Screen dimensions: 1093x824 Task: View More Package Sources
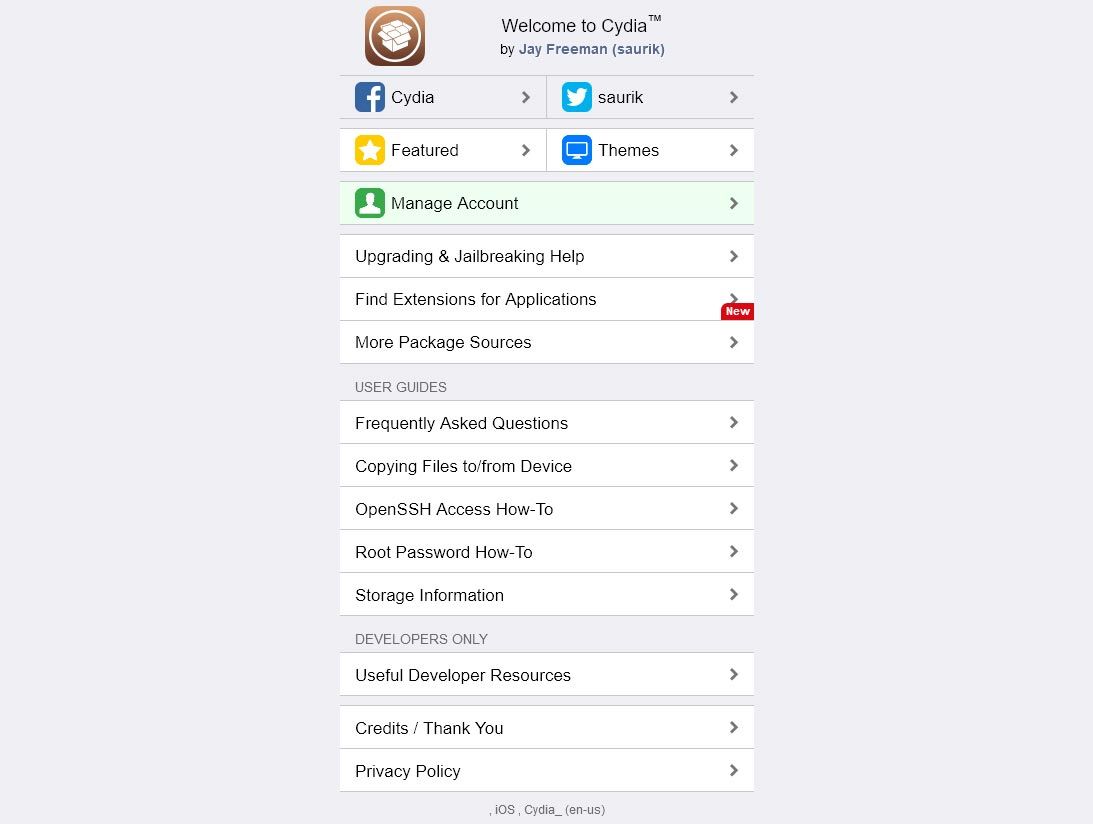[546, 342]
